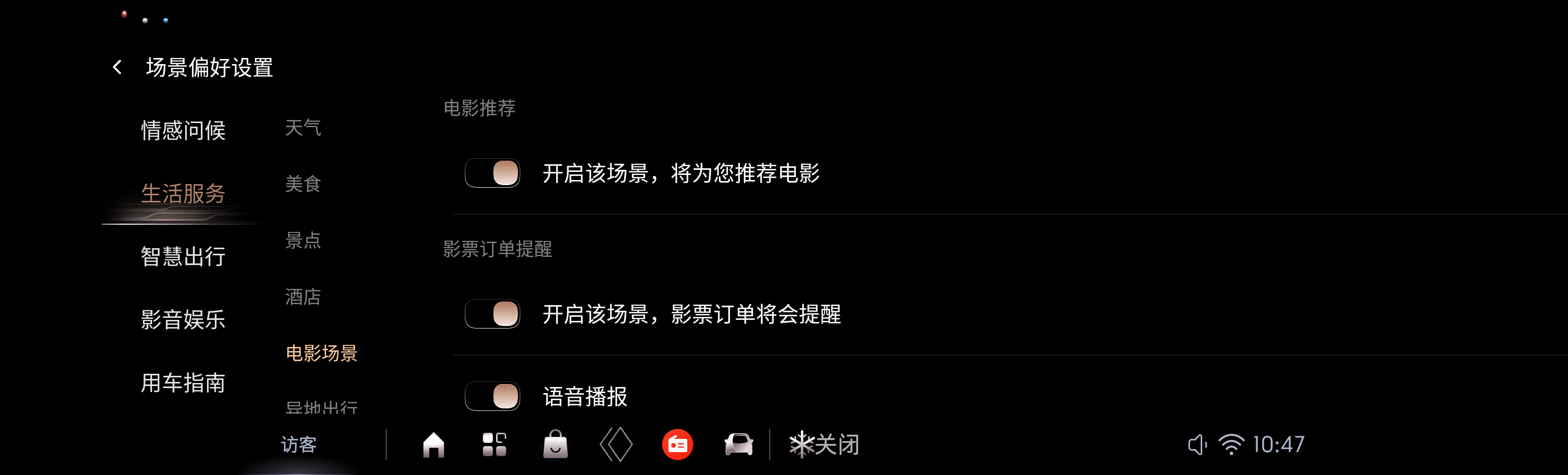Select the 情感问候 category
This screenshot has width=1568, height=475.
click(183, 130)
